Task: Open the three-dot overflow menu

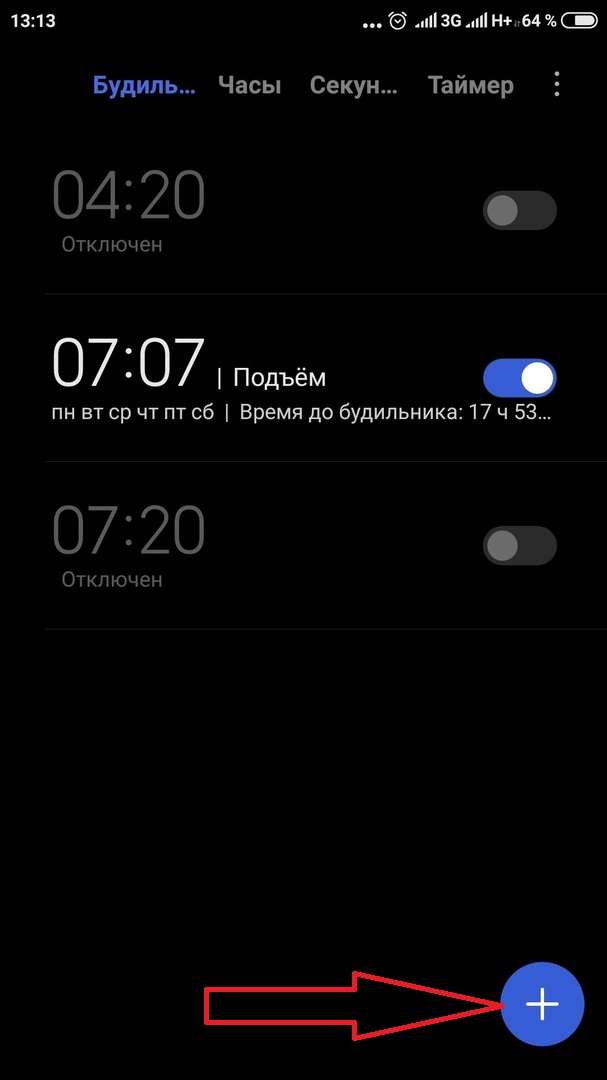Action: click(x=557, y=85)
